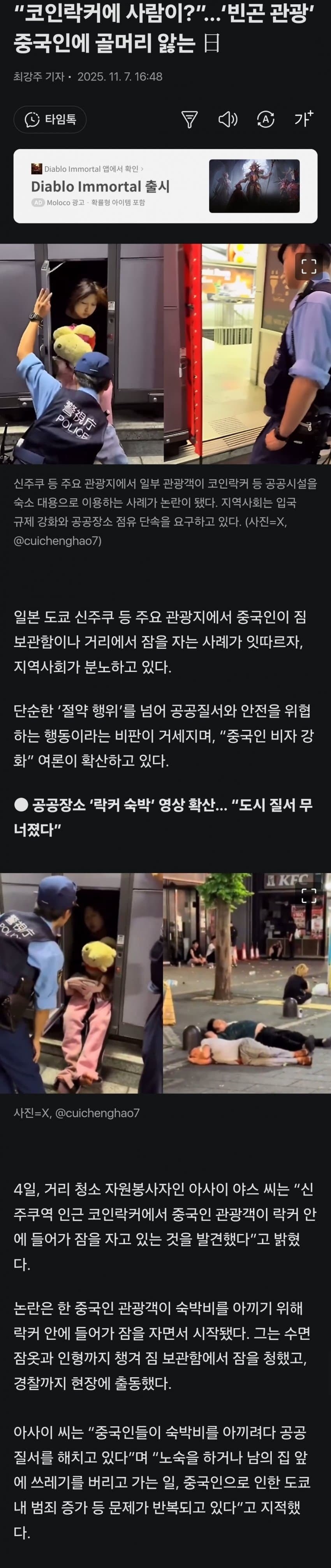Viewport: 331px width, 1568px height.
Task: Expand the KFC street photo fullscreen
Action: pos(309,895)
